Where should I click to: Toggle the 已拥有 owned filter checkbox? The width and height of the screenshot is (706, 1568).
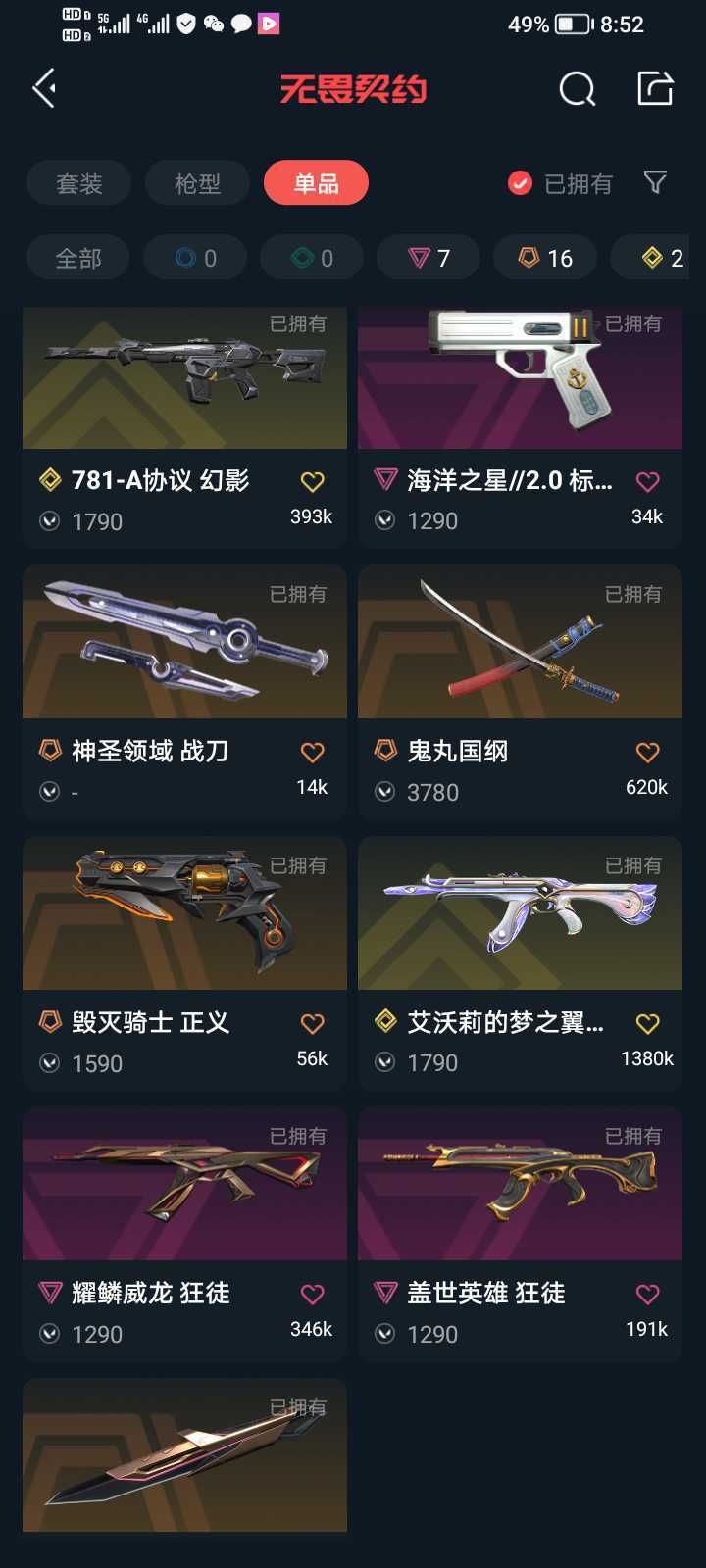click(x=520, y=183)
